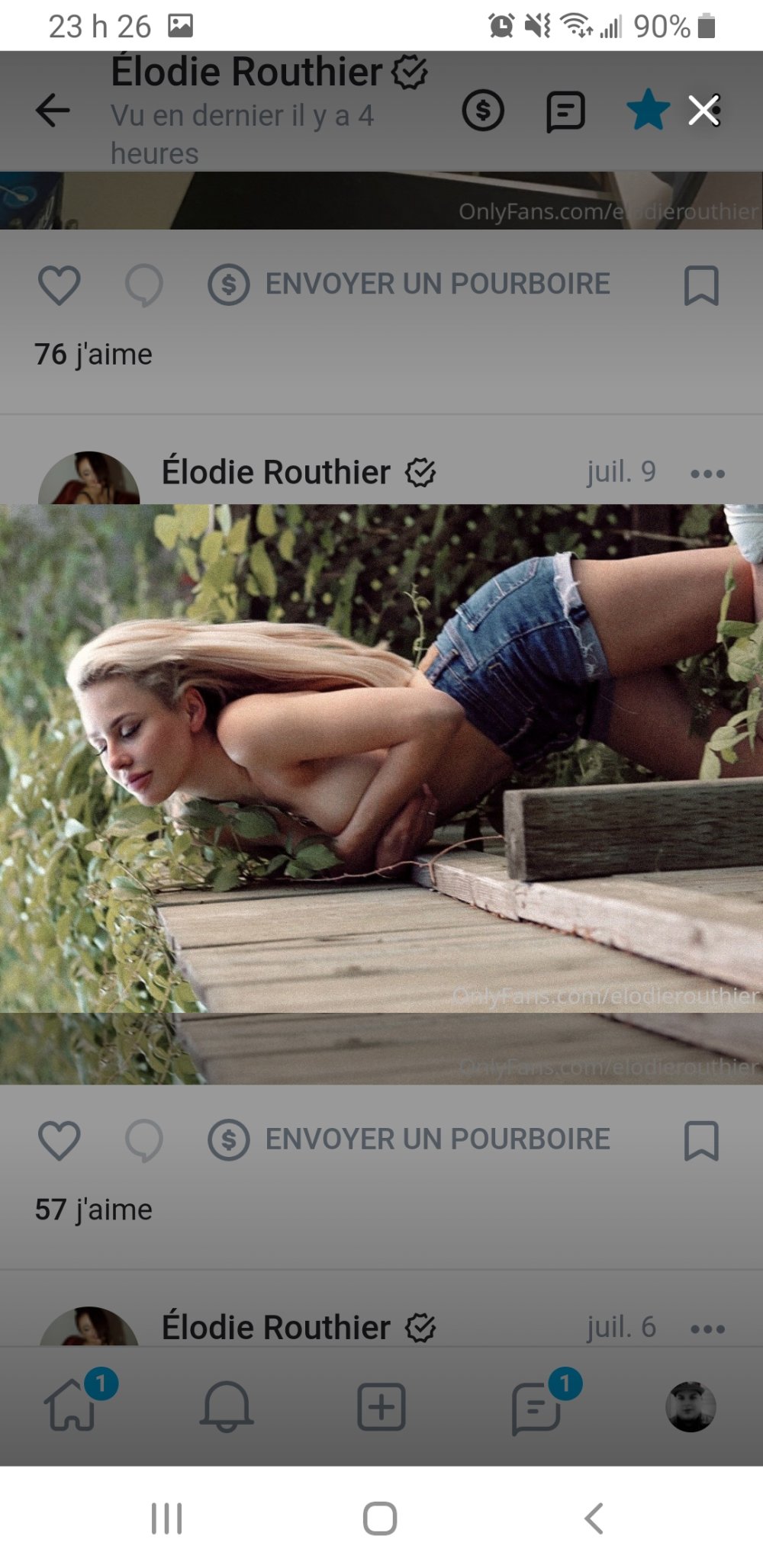Comment on the post with 76 j'aime

coord(143,285)
